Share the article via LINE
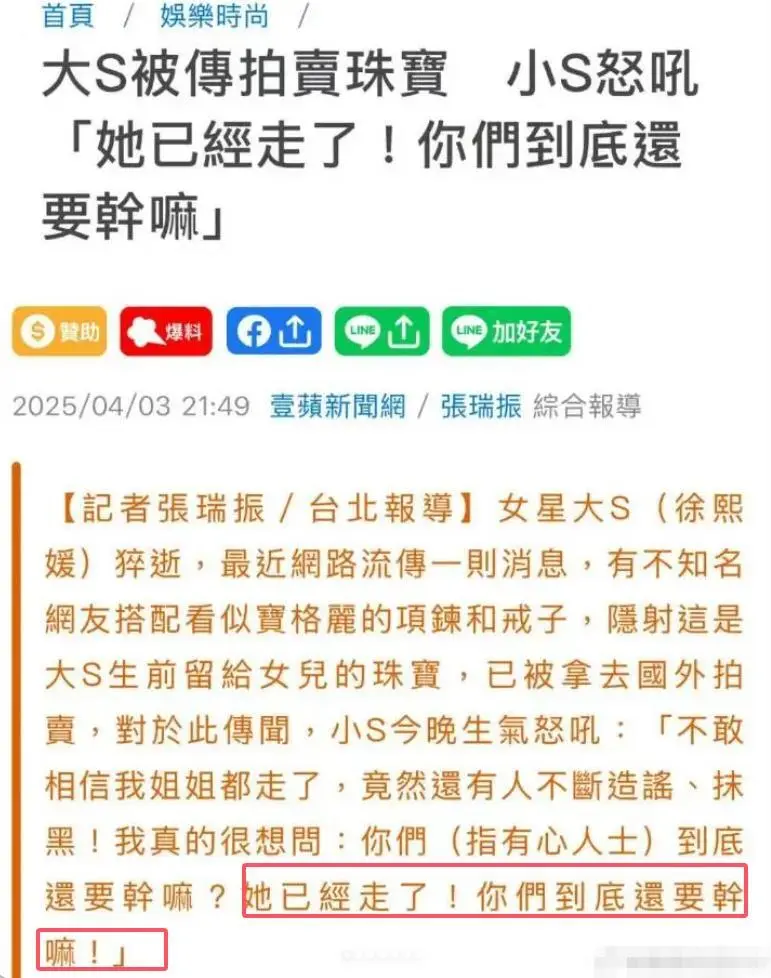 click(x=381, y=332)
